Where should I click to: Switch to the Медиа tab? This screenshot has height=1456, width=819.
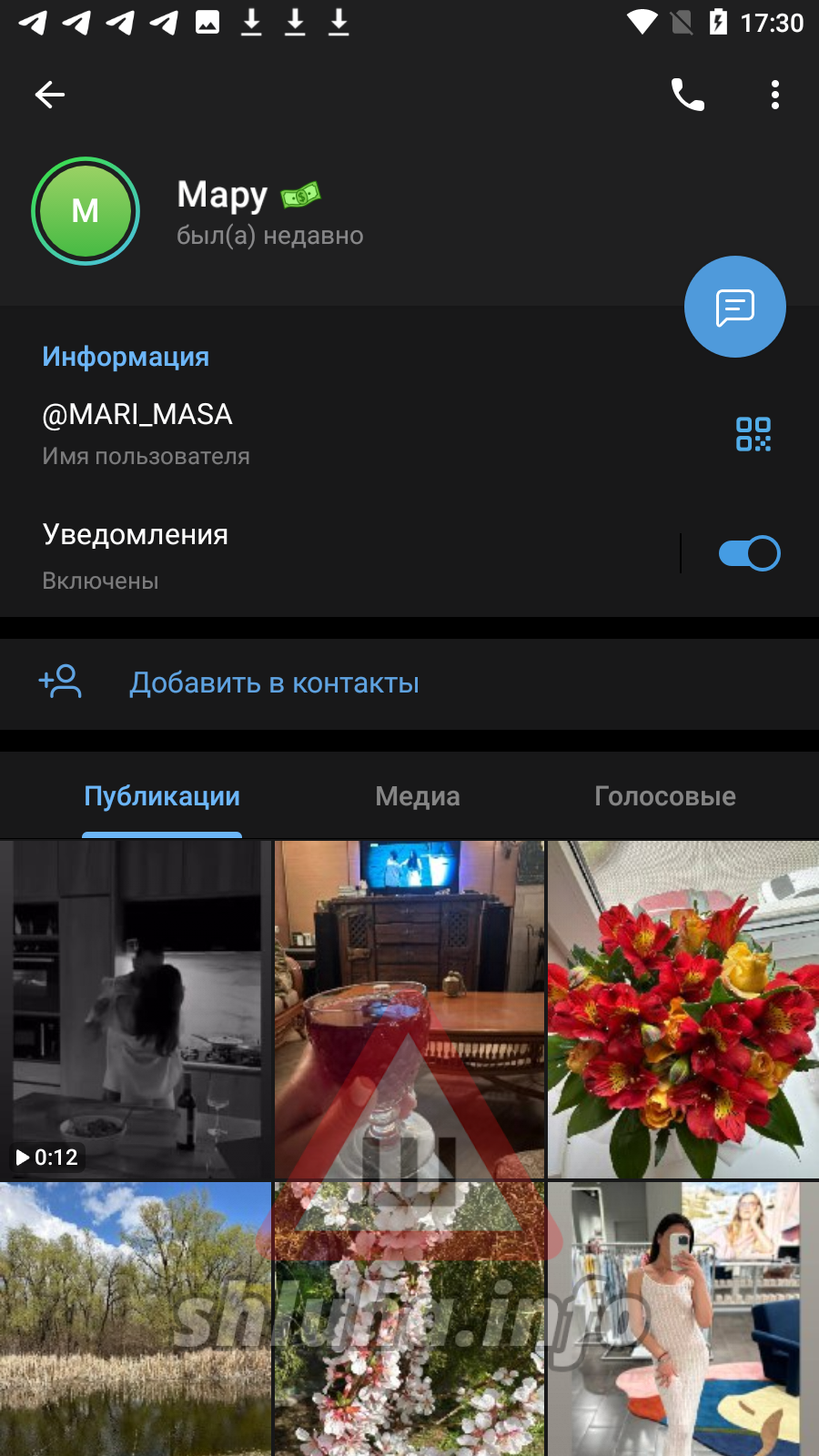coord(417,796)
